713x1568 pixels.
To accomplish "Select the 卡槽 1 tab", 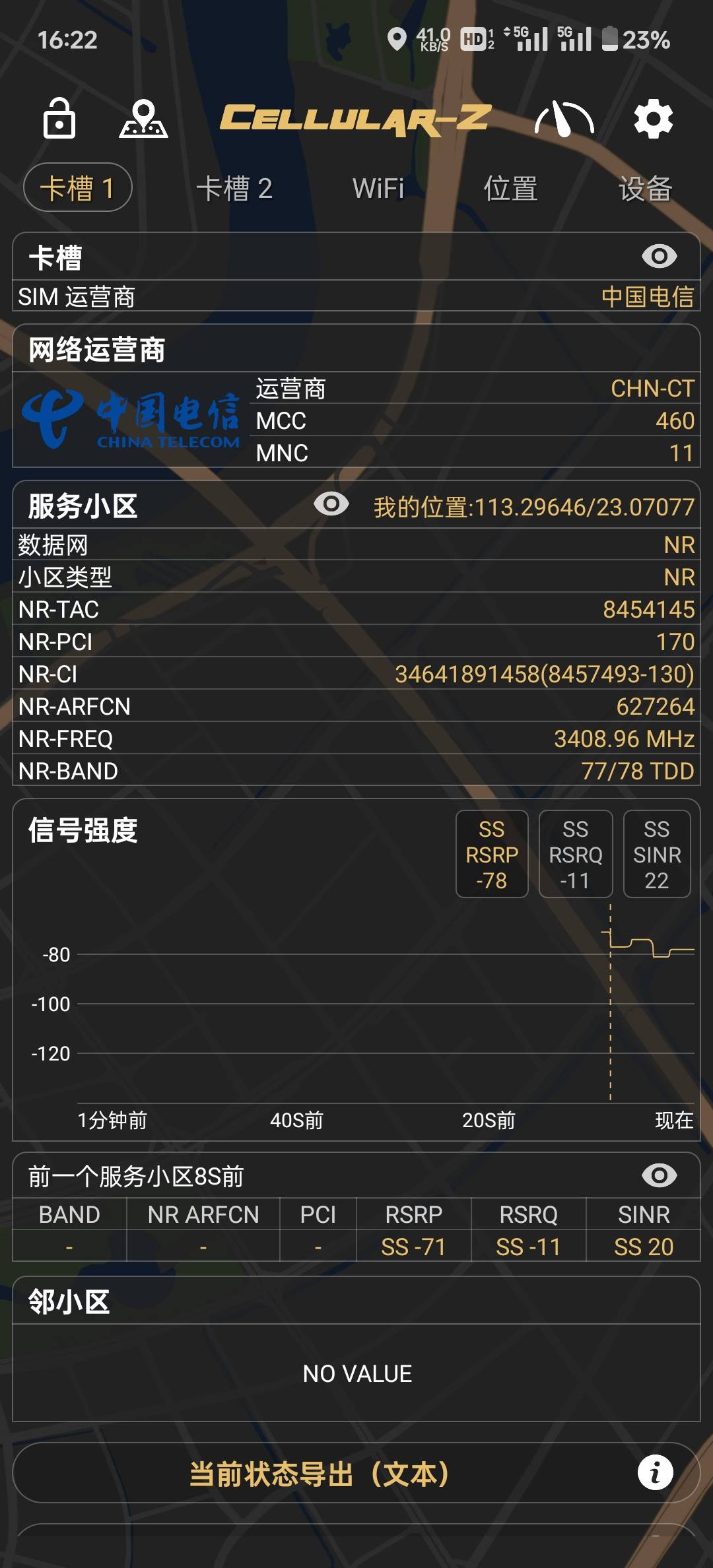I will click(x=78, y=188).
